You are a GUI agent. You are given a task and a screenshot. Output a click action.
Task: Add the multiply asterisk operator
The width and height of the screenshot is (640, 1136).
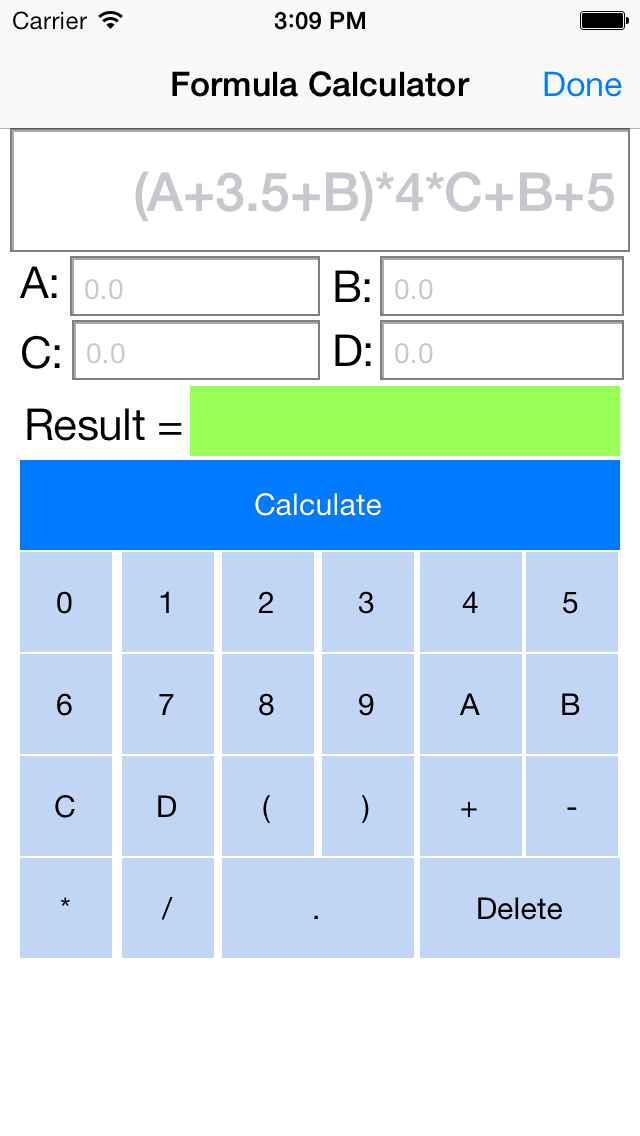66,908
